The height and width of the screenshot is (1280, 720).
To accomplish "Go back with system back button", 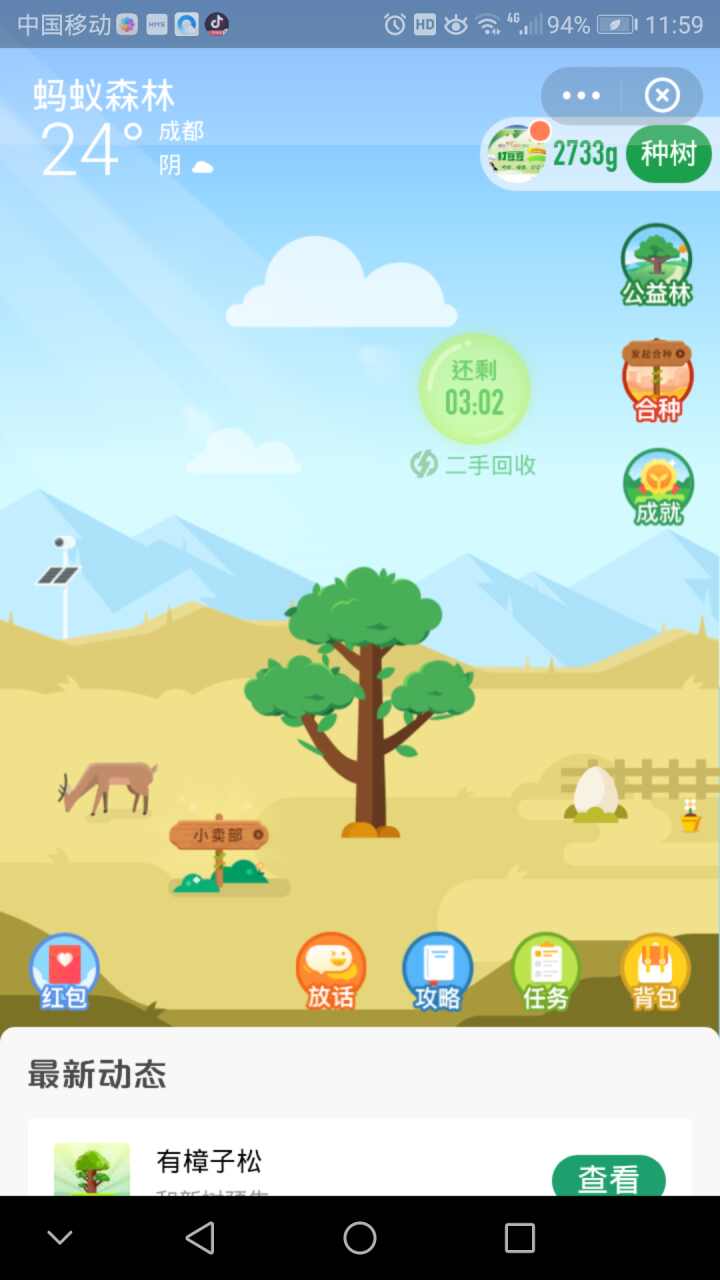I will pos(200,1238).
